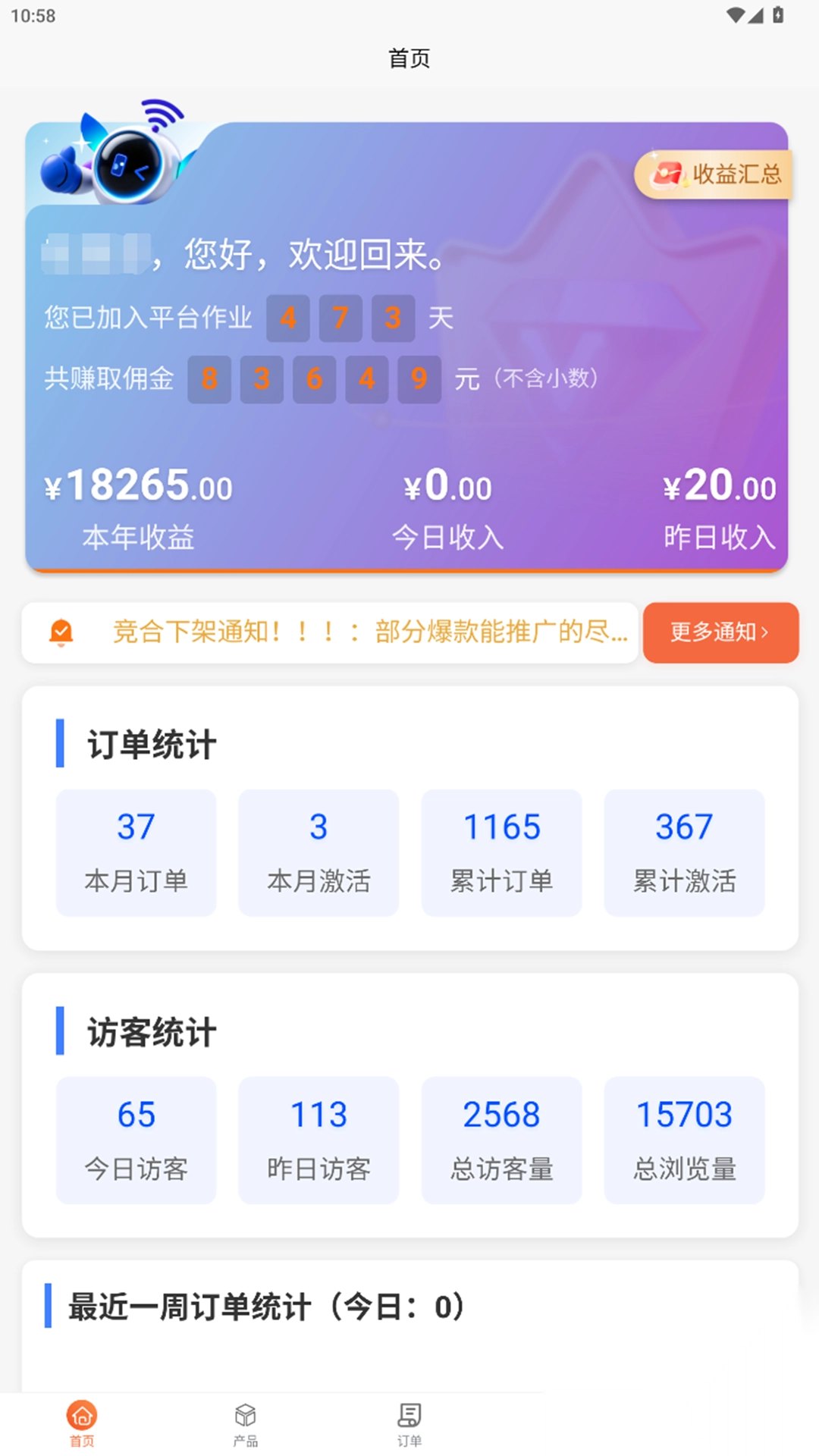Expand 更多通知 to view all notices

tap(720, 632)
